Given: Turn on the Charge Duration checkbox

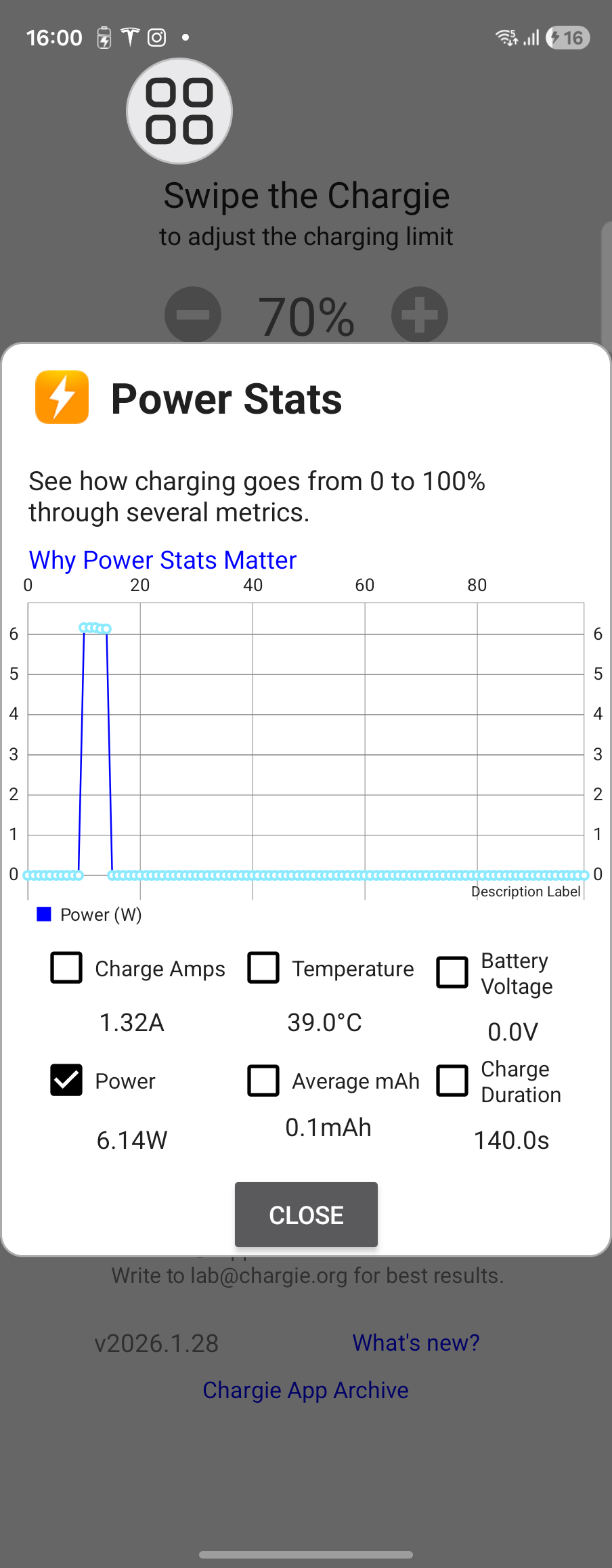Looking at the screenshot, I should [x=452, y=1081].
